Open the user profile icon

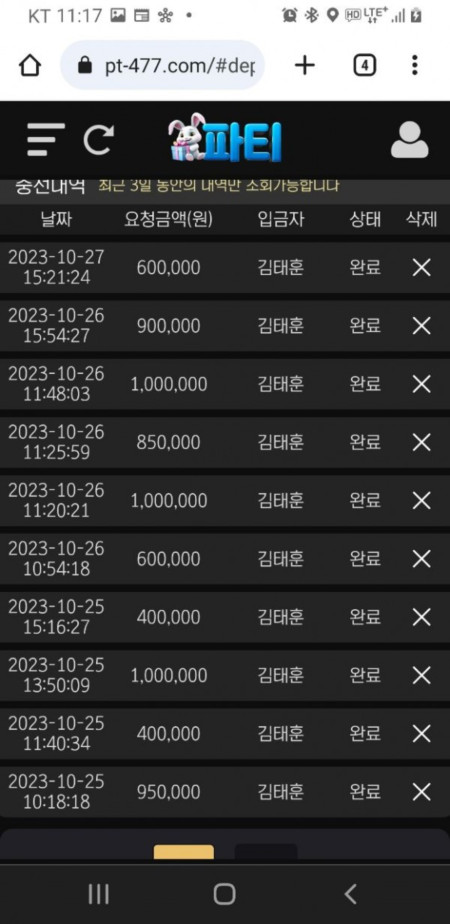(x=409, y=140)
